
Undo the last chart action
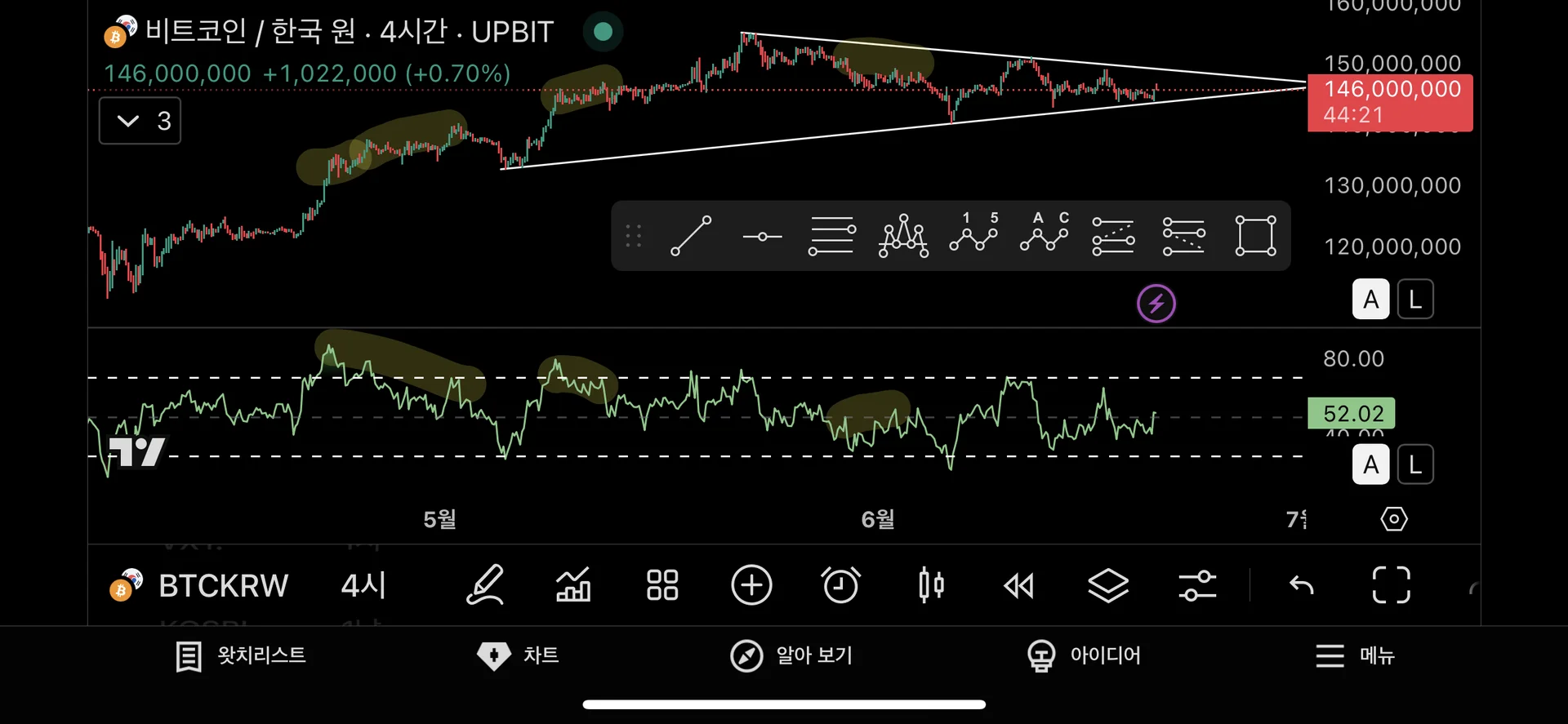click(1301, 585)
